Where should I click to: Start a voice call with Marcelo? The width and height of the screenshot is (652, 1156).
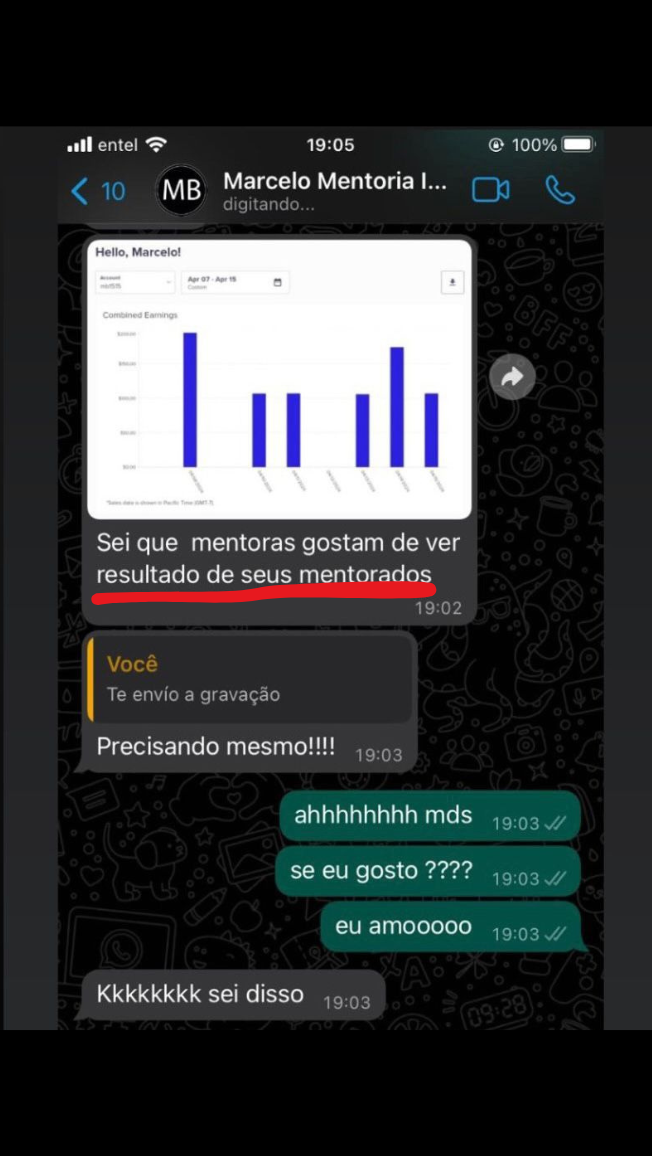pyautogui.click(x=559, y=189)
